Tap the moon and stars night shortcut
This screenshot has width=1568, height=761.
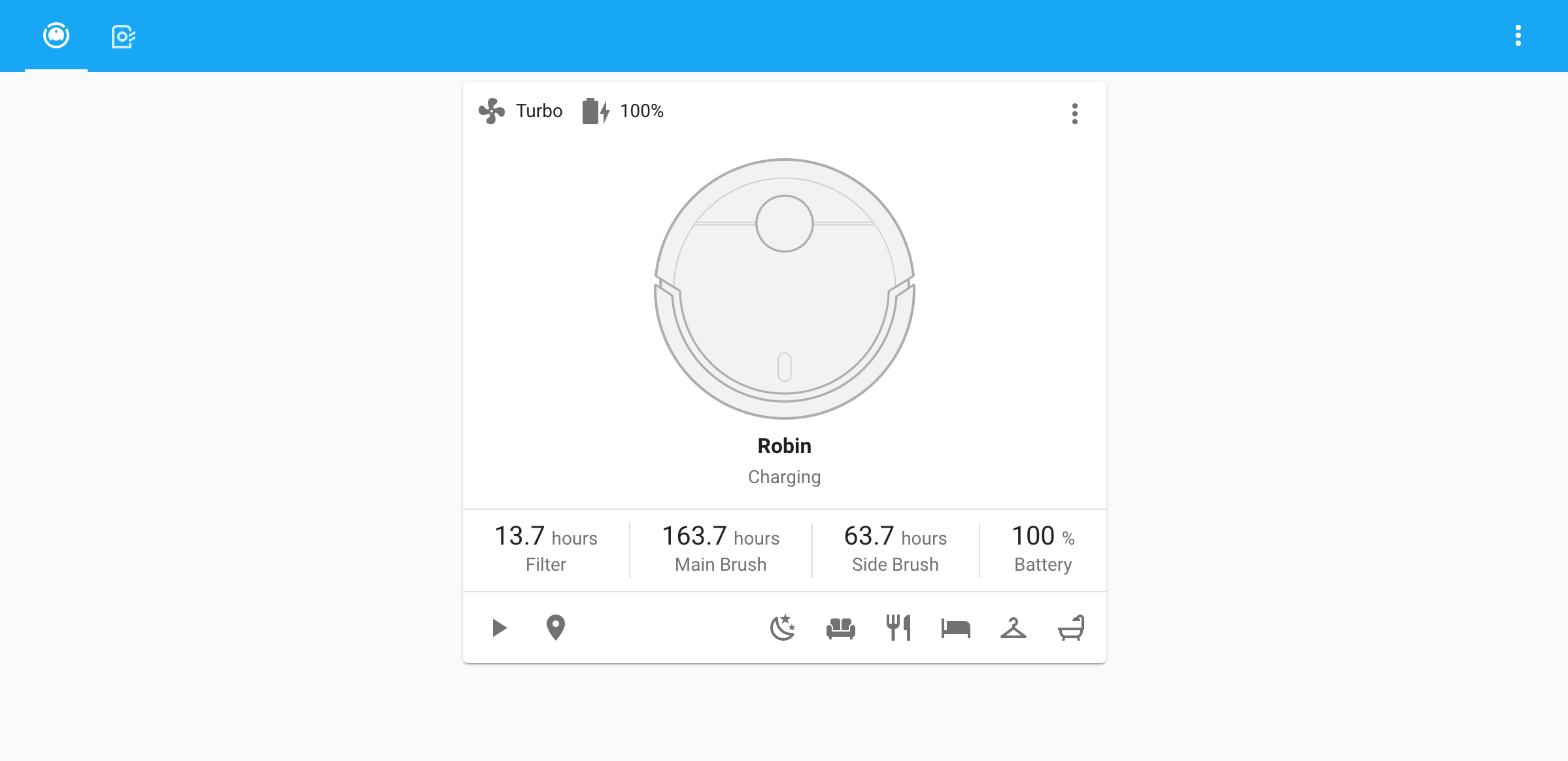coord(783,628)
